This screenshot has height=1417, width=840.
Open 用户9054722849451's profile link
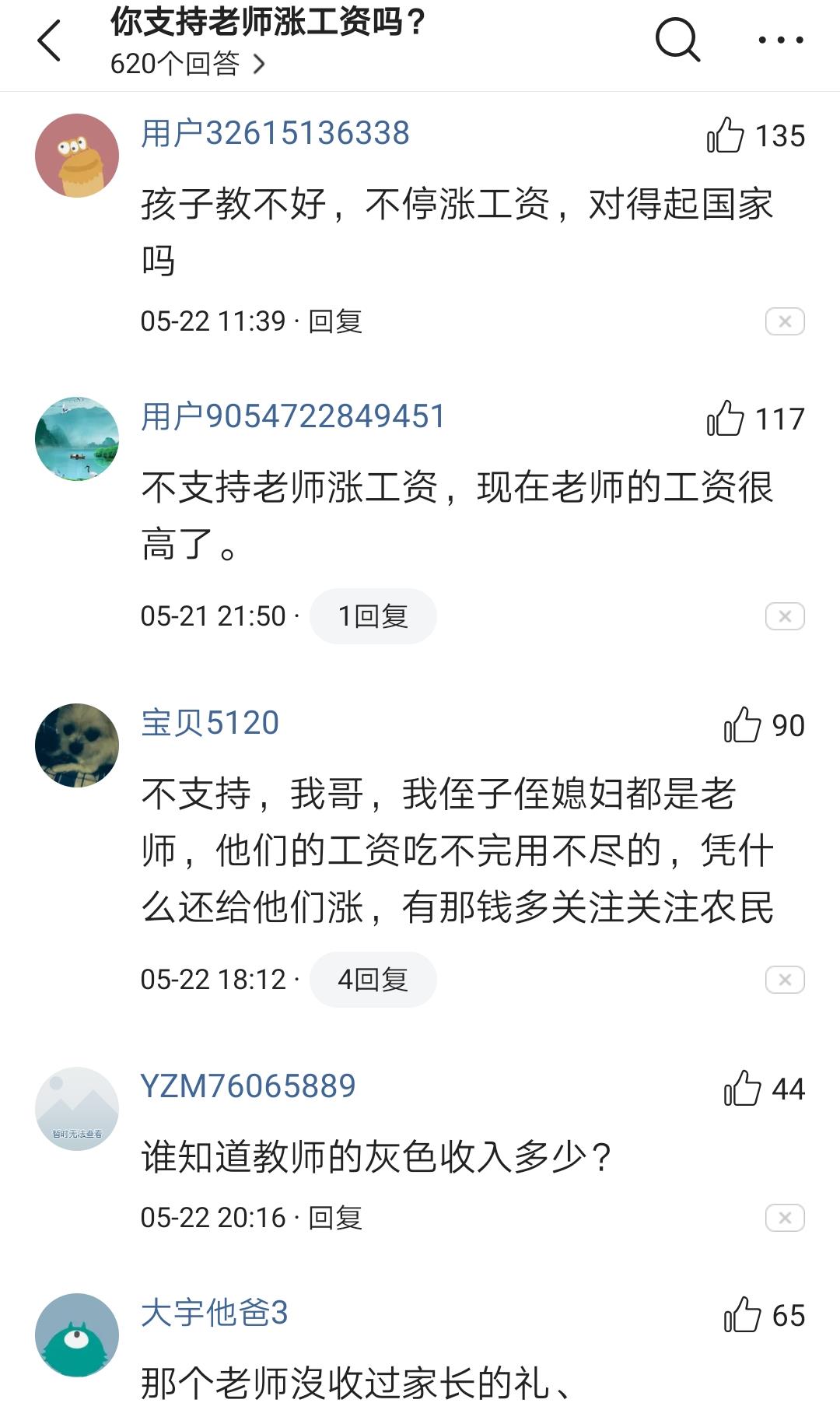pyautogui.click(x=294, y=416)
